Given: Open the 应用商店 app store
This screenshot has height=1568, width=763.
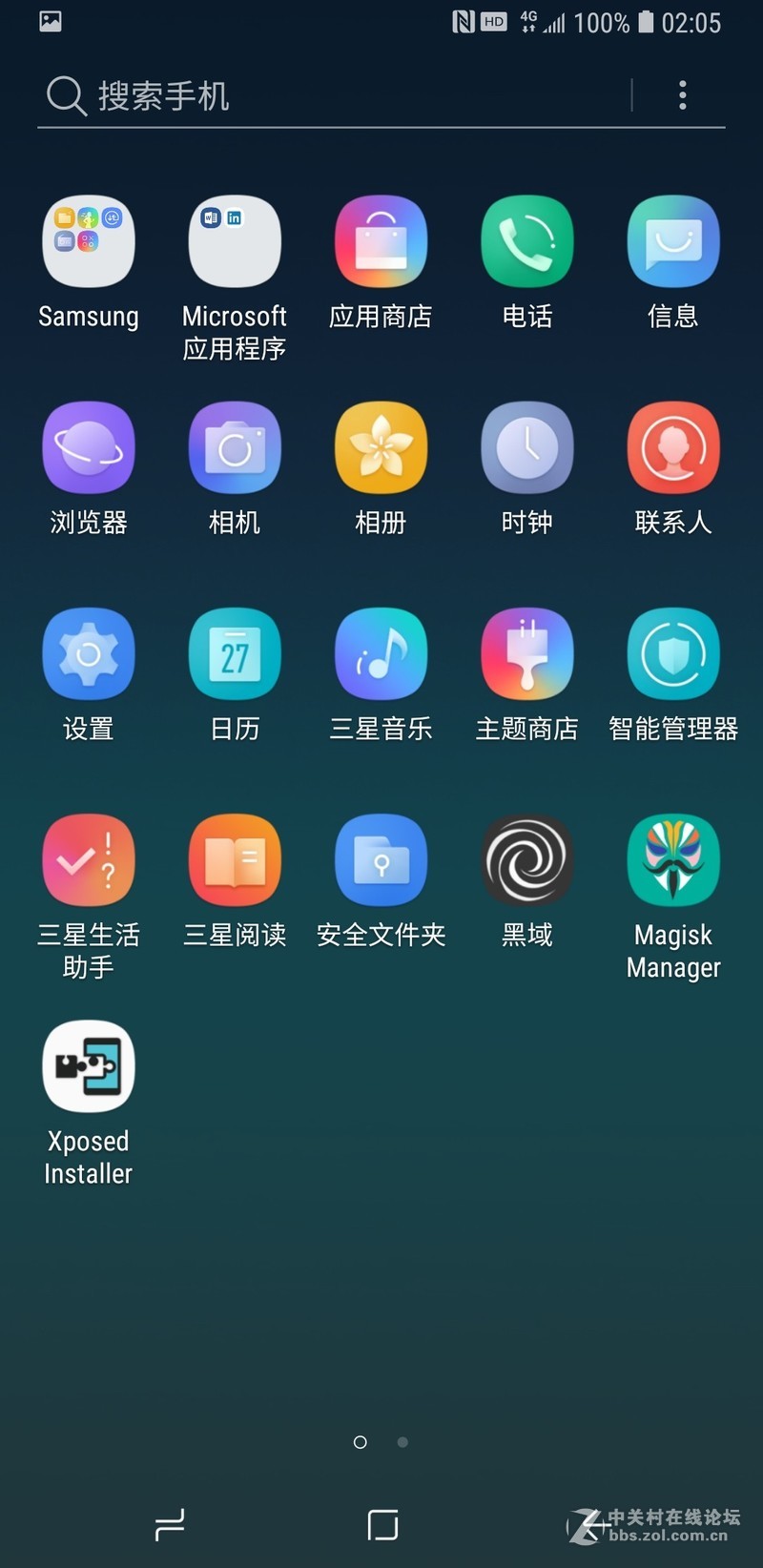Looking at the screenshot, I should click(381, 240).
